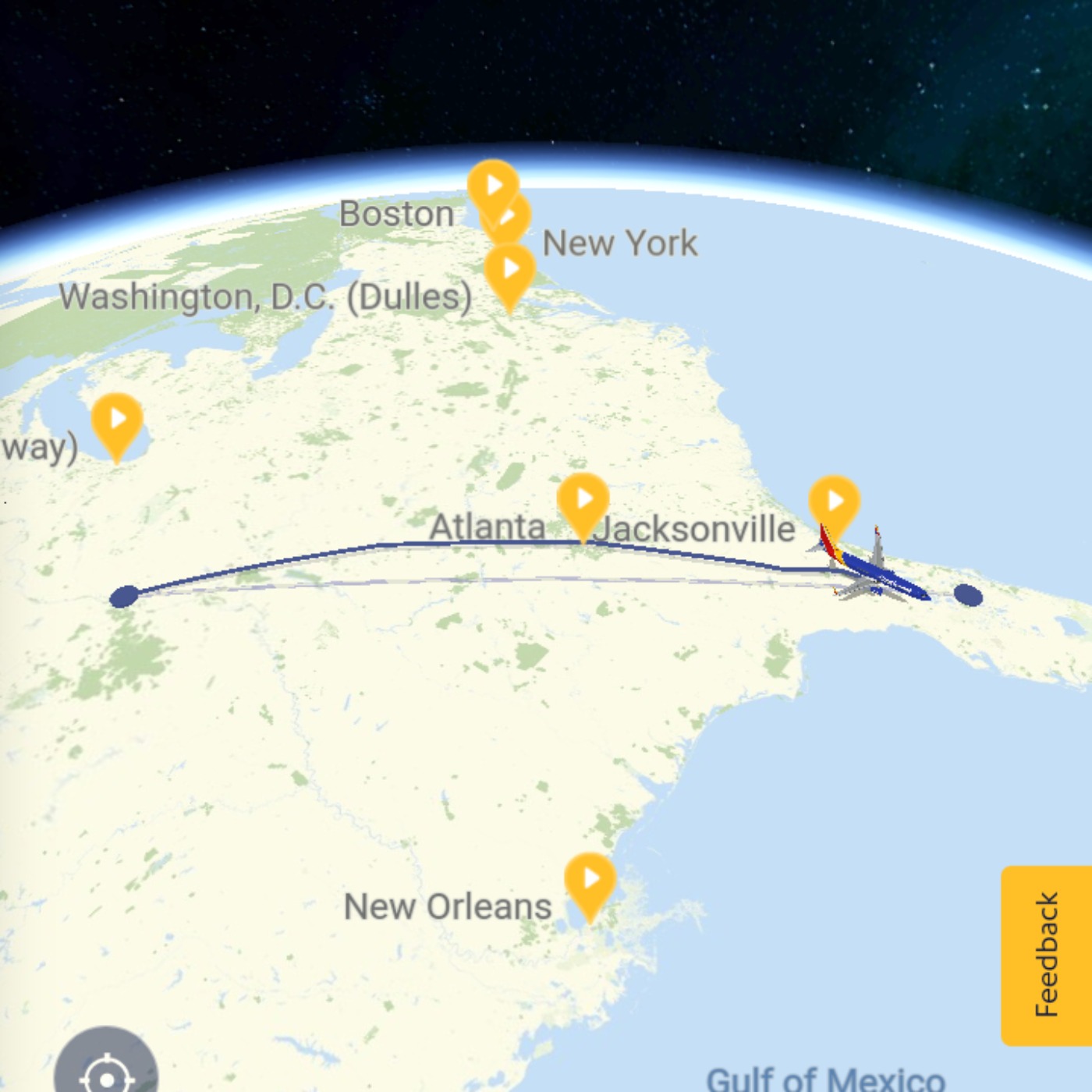
Task: Open the New Orleans destination pin
Action: point(590,880)
